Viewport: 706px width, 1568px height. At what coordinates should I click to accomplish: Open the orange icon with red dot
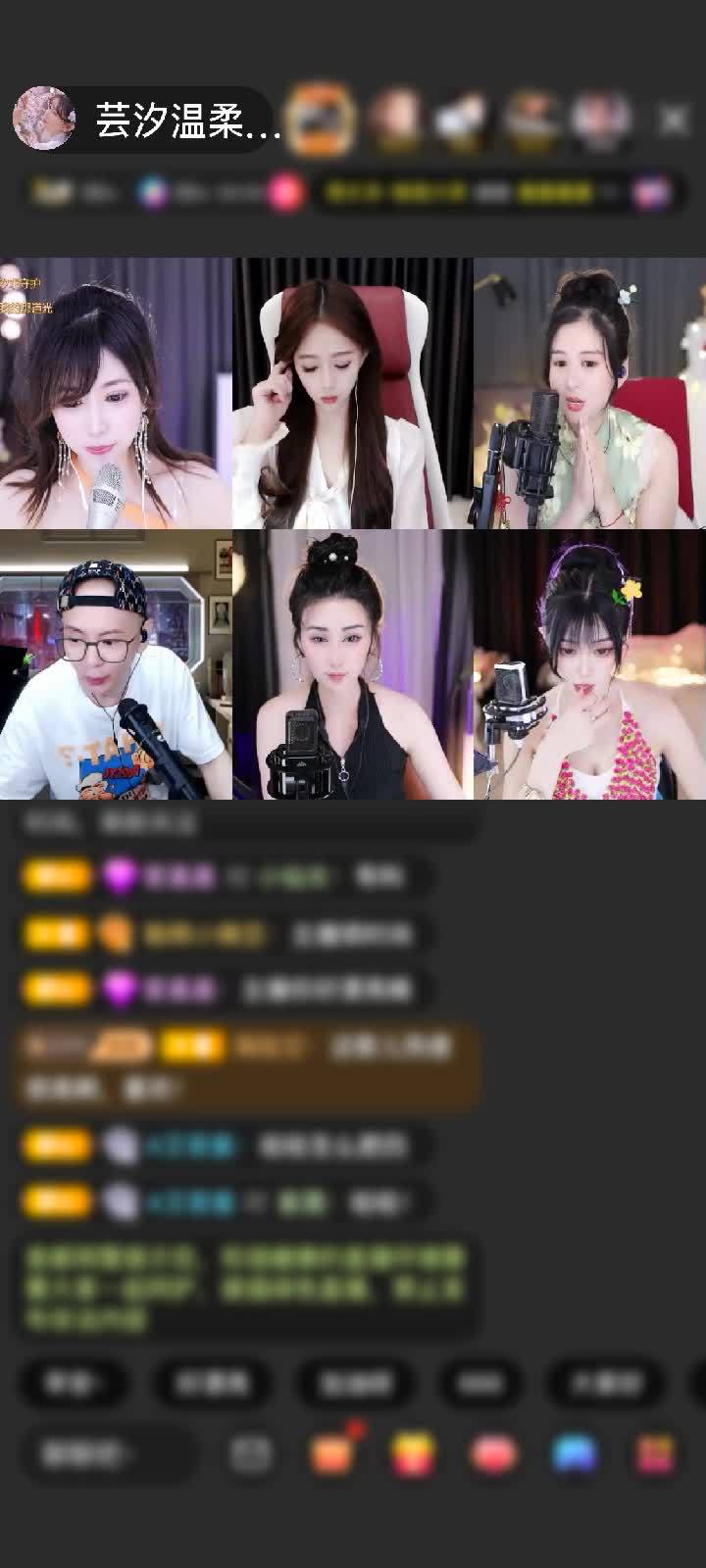[333, 1454]
